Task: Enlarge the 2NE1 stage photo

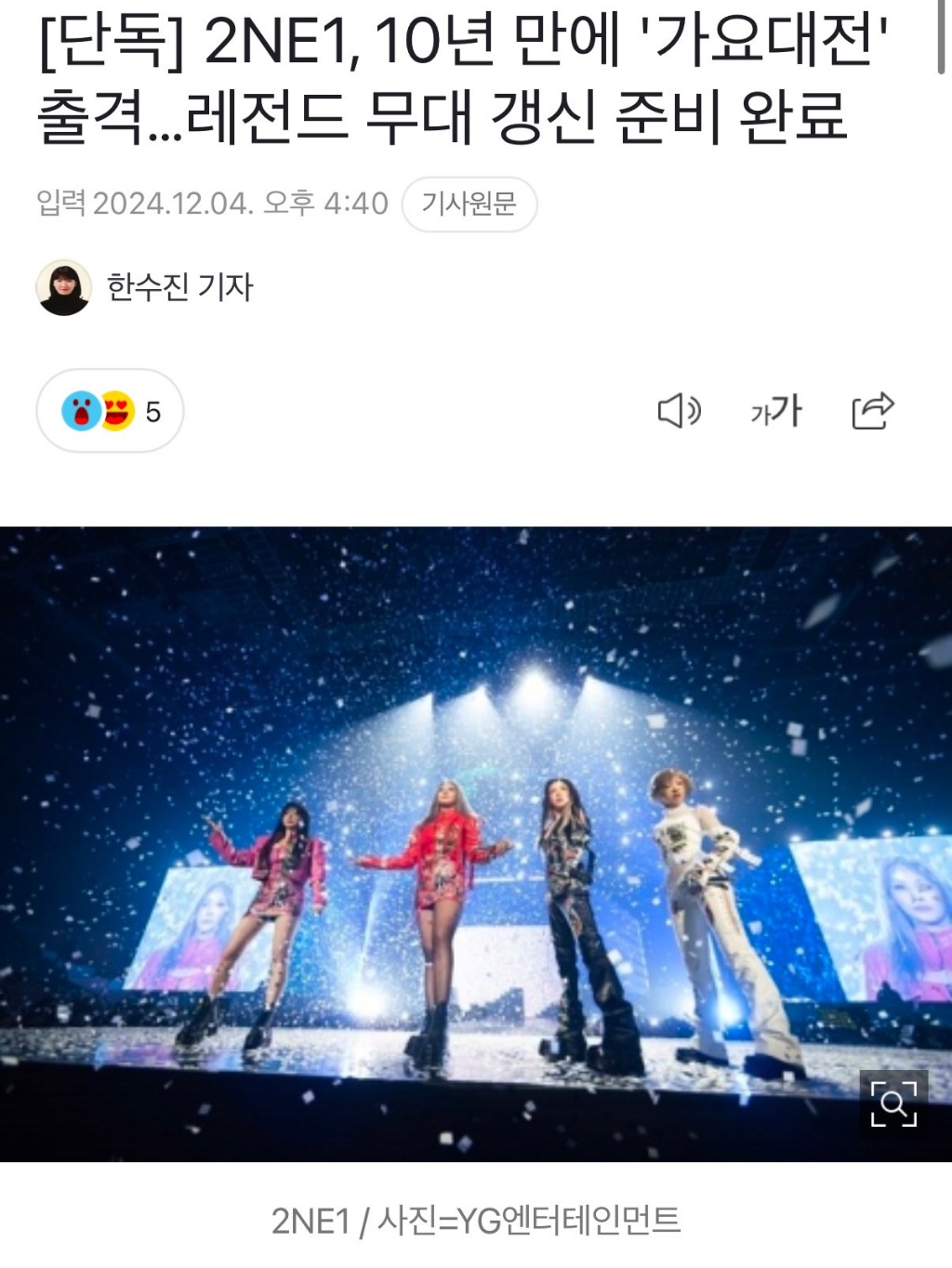Action: coord(892,1103)
